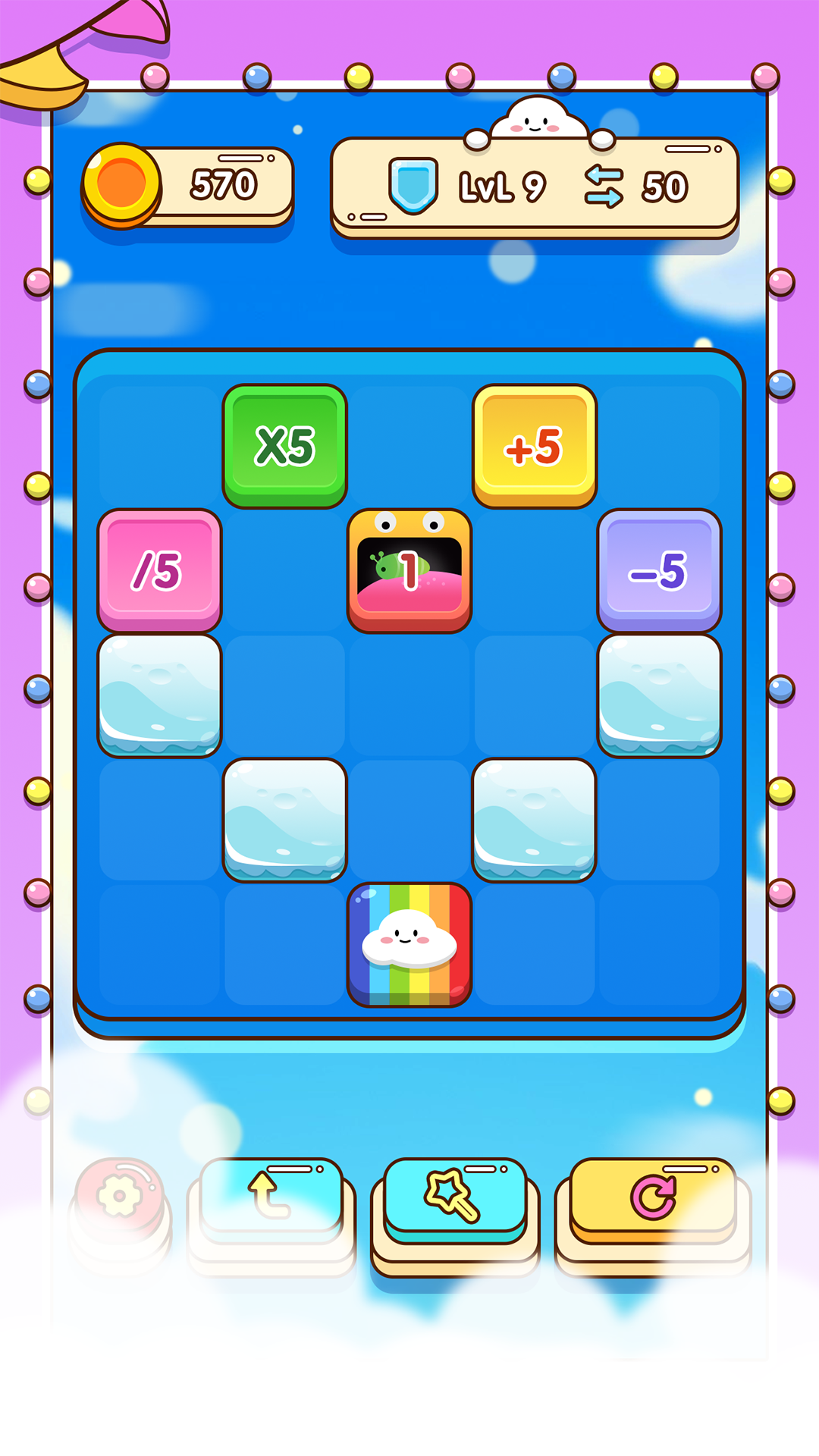Screen dimensions: 819x1456
Task: Select the green X5 tile
Action: pos(284,445)
